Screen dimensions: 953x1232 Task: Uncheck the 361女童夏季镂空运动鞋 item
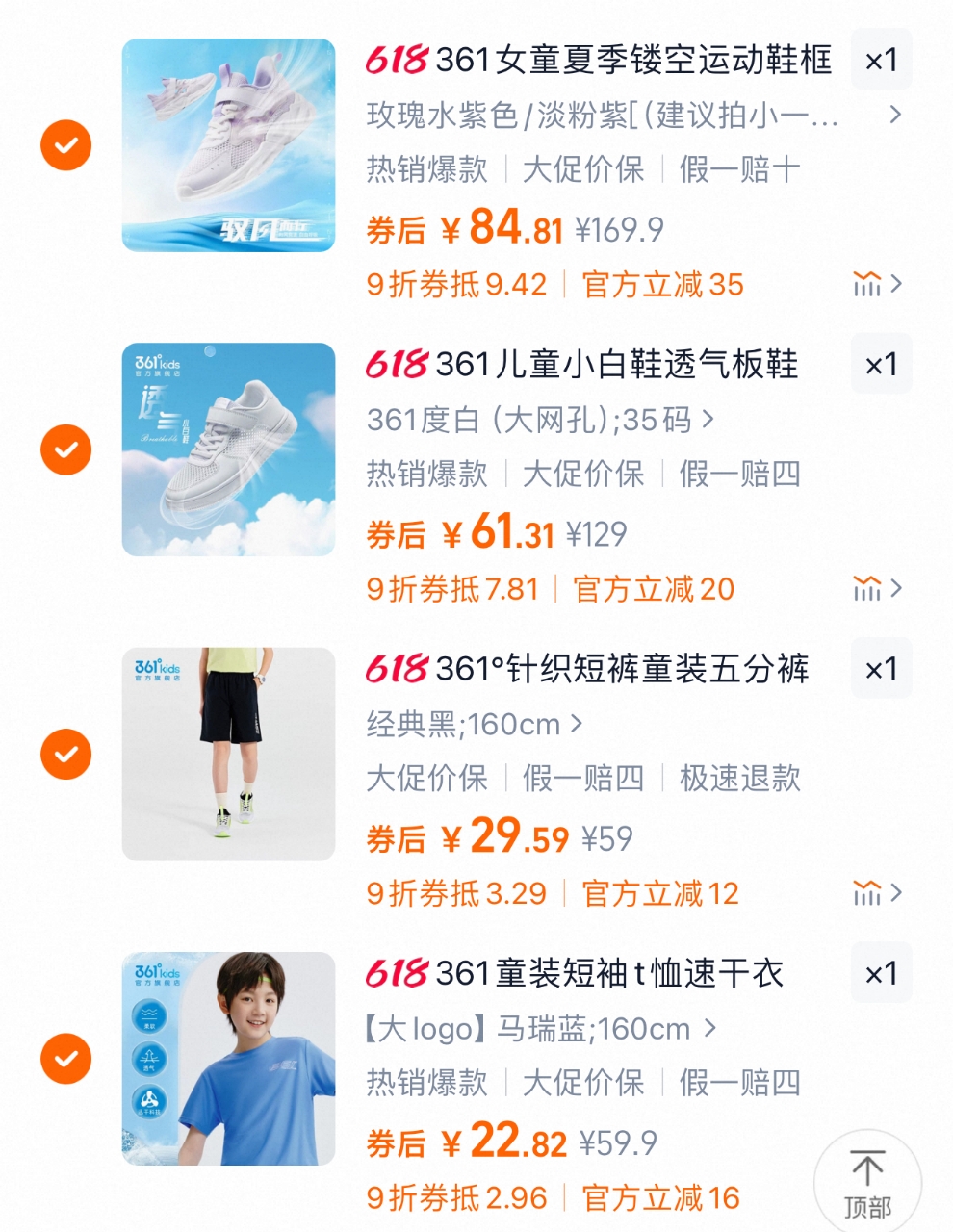pos(65,145)
